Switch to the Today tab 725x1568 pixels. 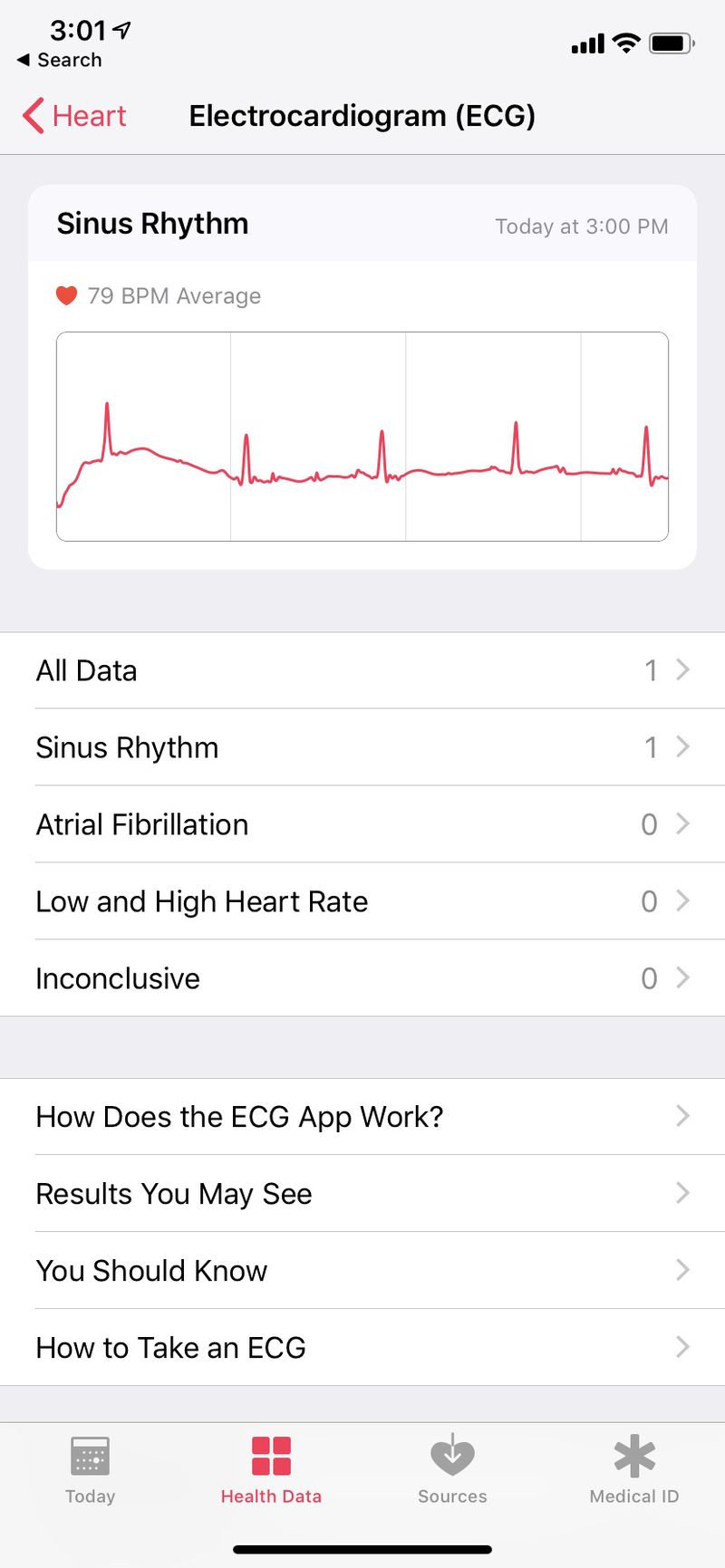point(90,1469)
